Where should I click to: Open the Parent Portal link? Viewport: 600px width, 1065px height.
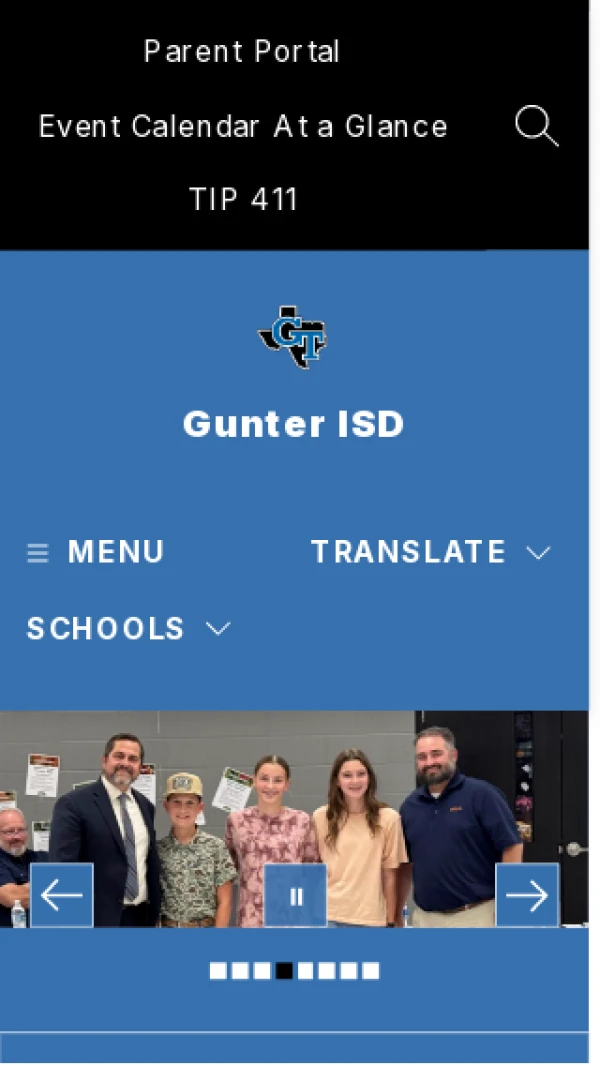coord(242,52)
